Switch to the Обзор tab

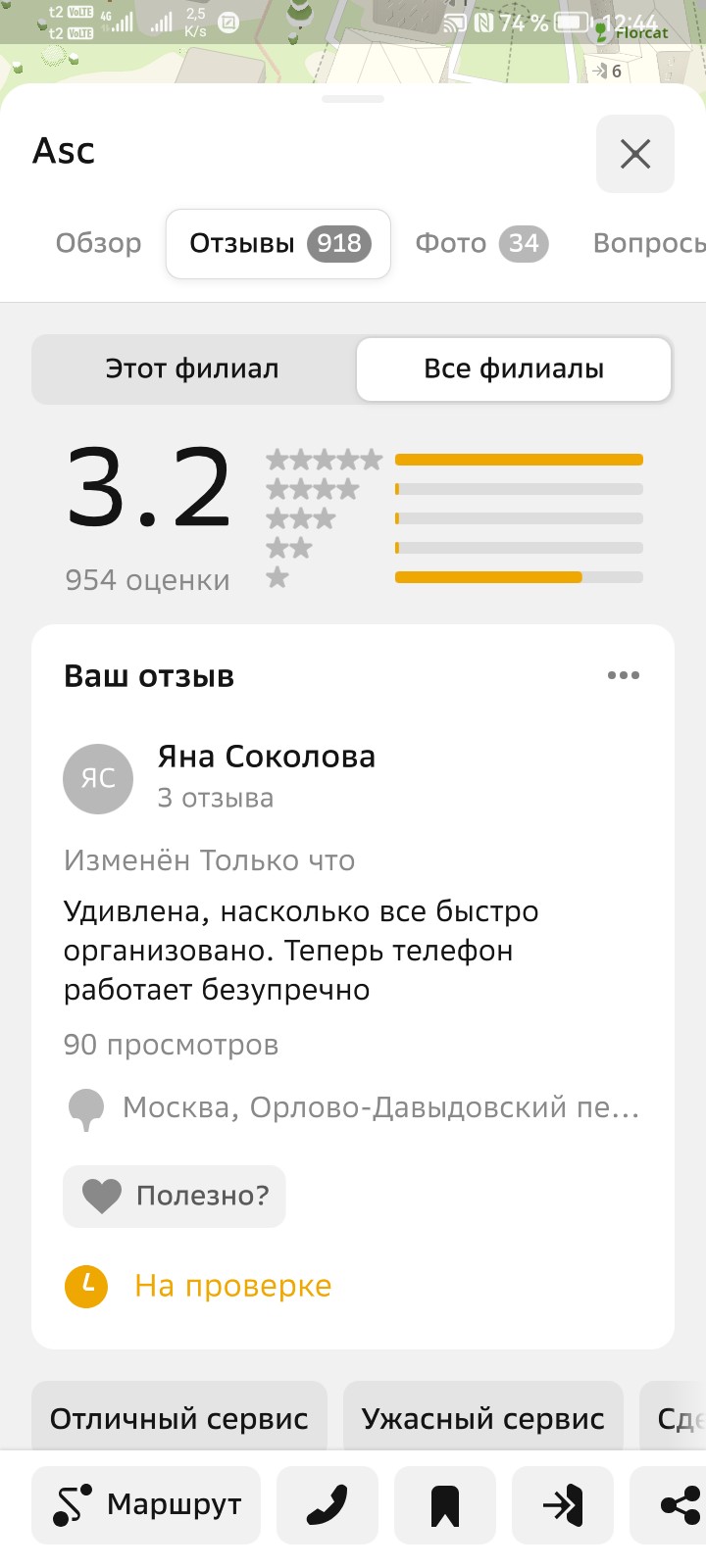tap(98, 243)
